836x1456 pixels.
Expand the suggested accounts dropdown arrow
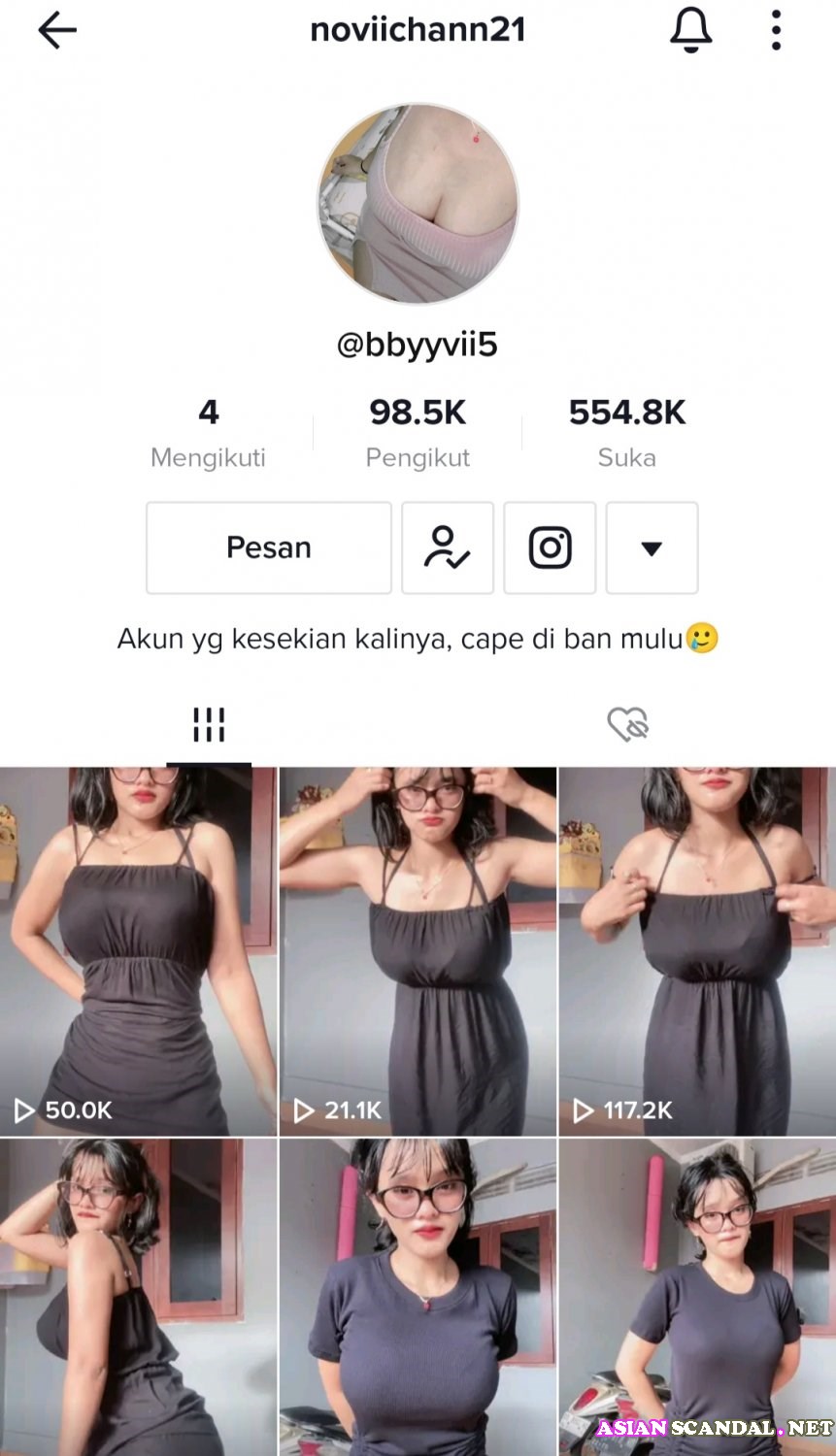click(x=652, y=547)
